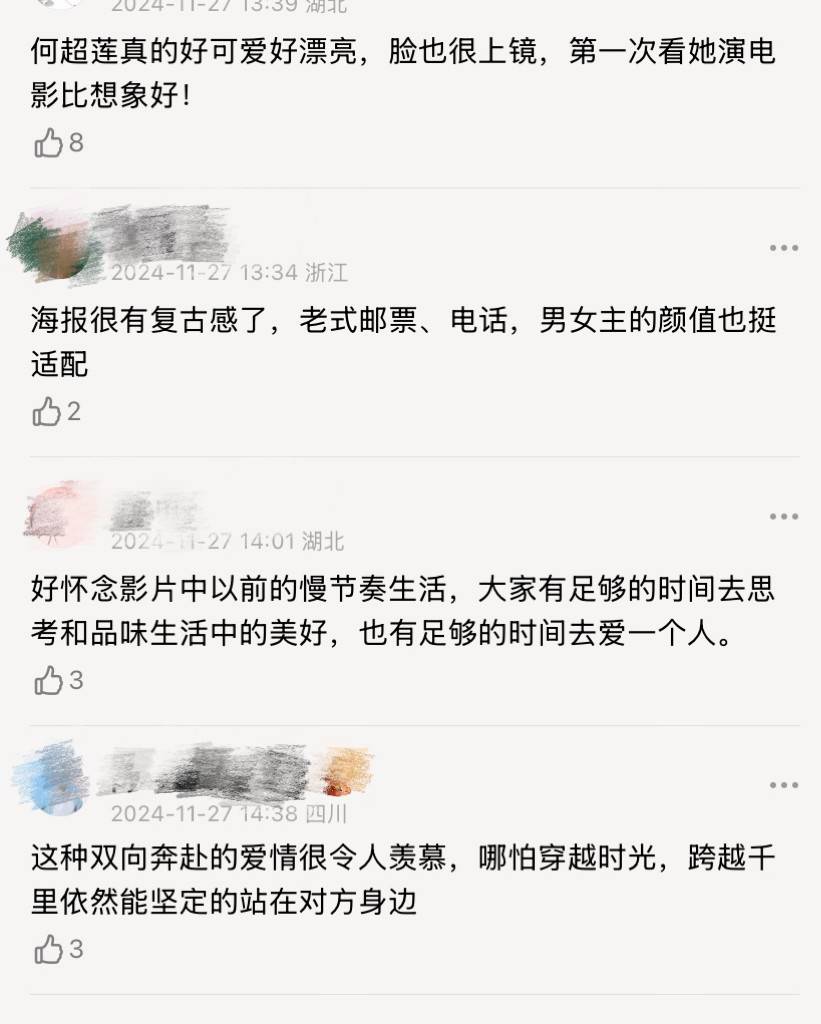Like the comment about 何超莲 being cute
This screenshot has height=1024, width=821.
(x=48, y=144)
